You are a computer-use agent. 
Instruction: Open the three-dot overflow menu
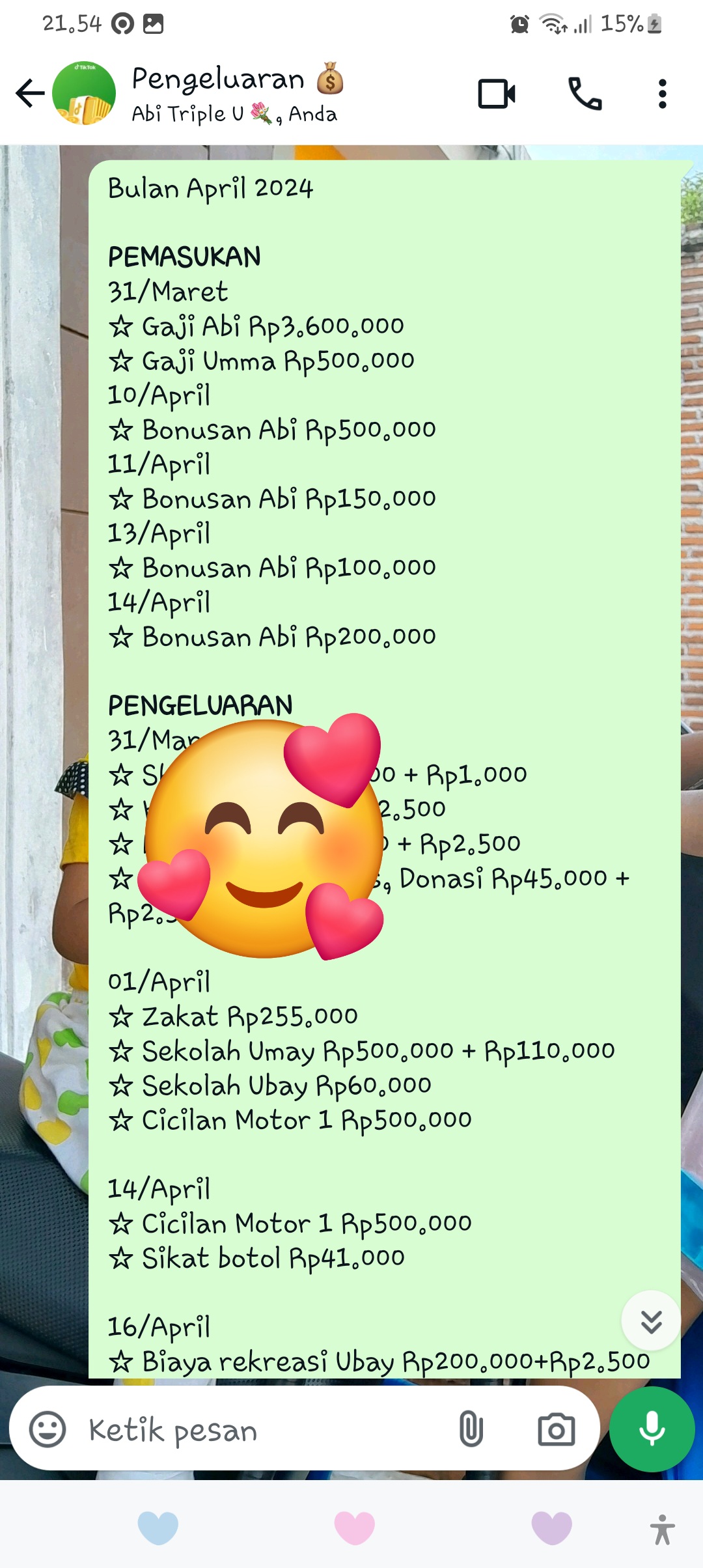(x=662, y=94)
